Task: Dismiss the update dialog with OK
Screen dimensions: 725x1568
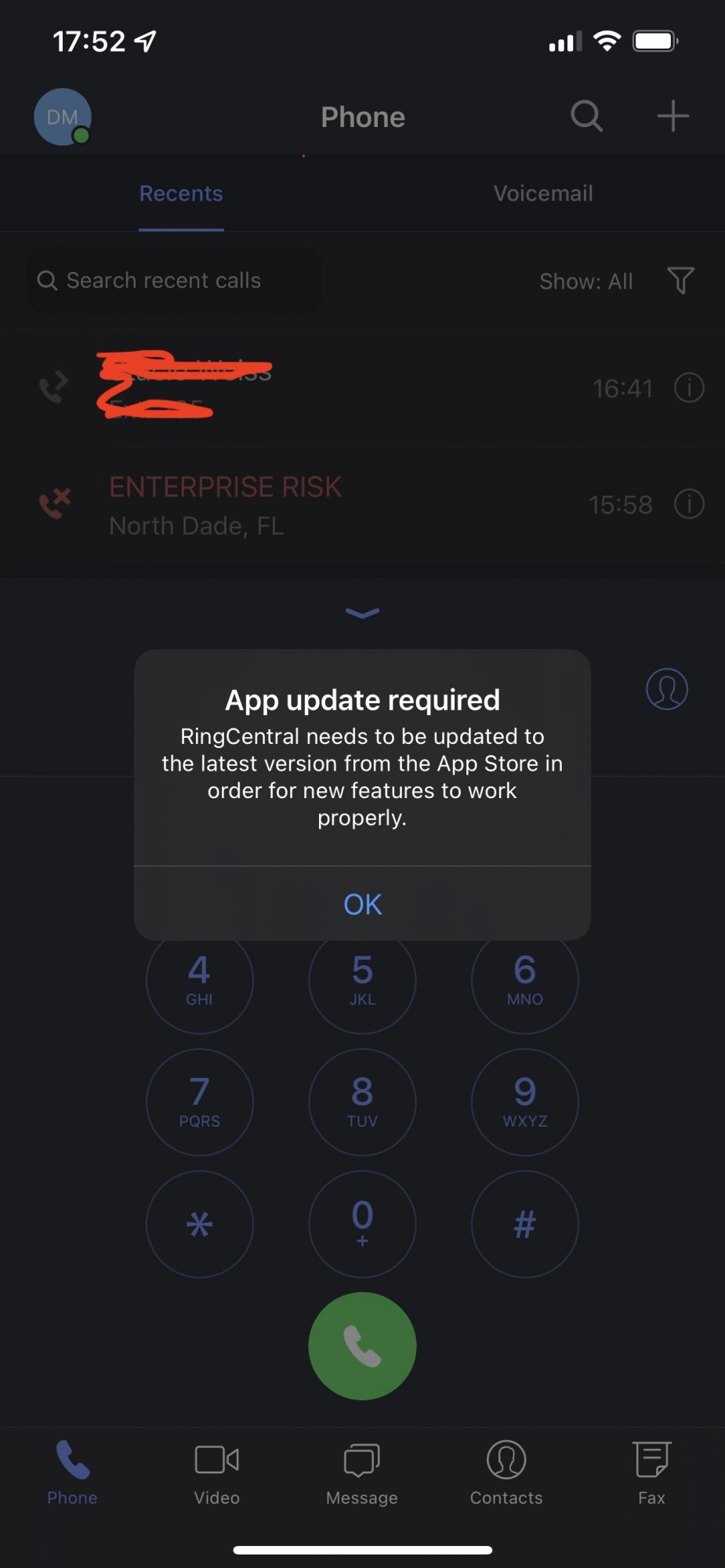Action: pos(362,904)
